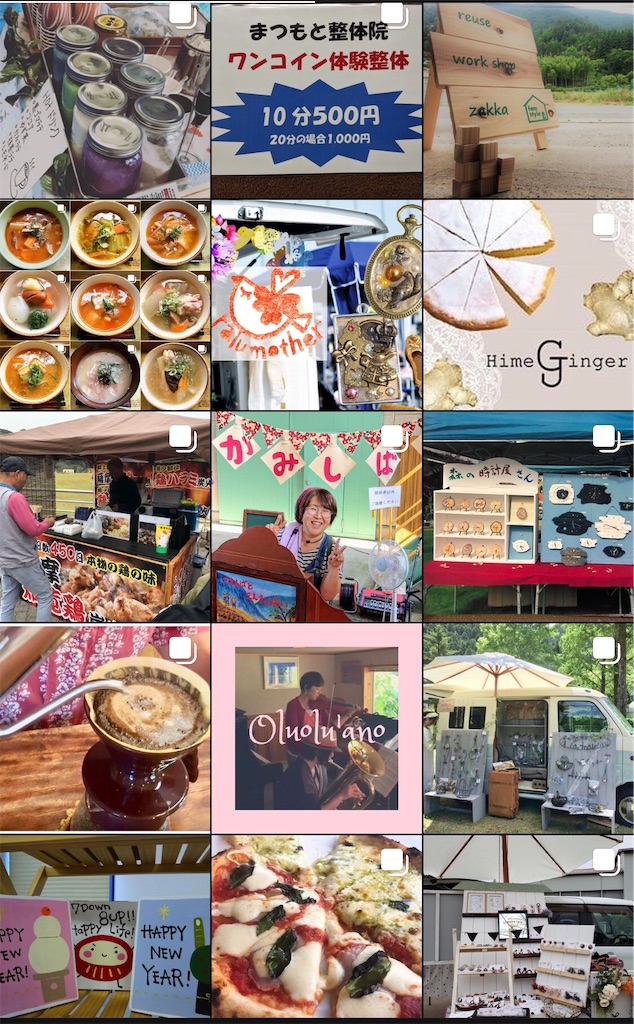Open the ralu mother post
Viewport: 634px width, 1024px height.
(x=316, y=304)
